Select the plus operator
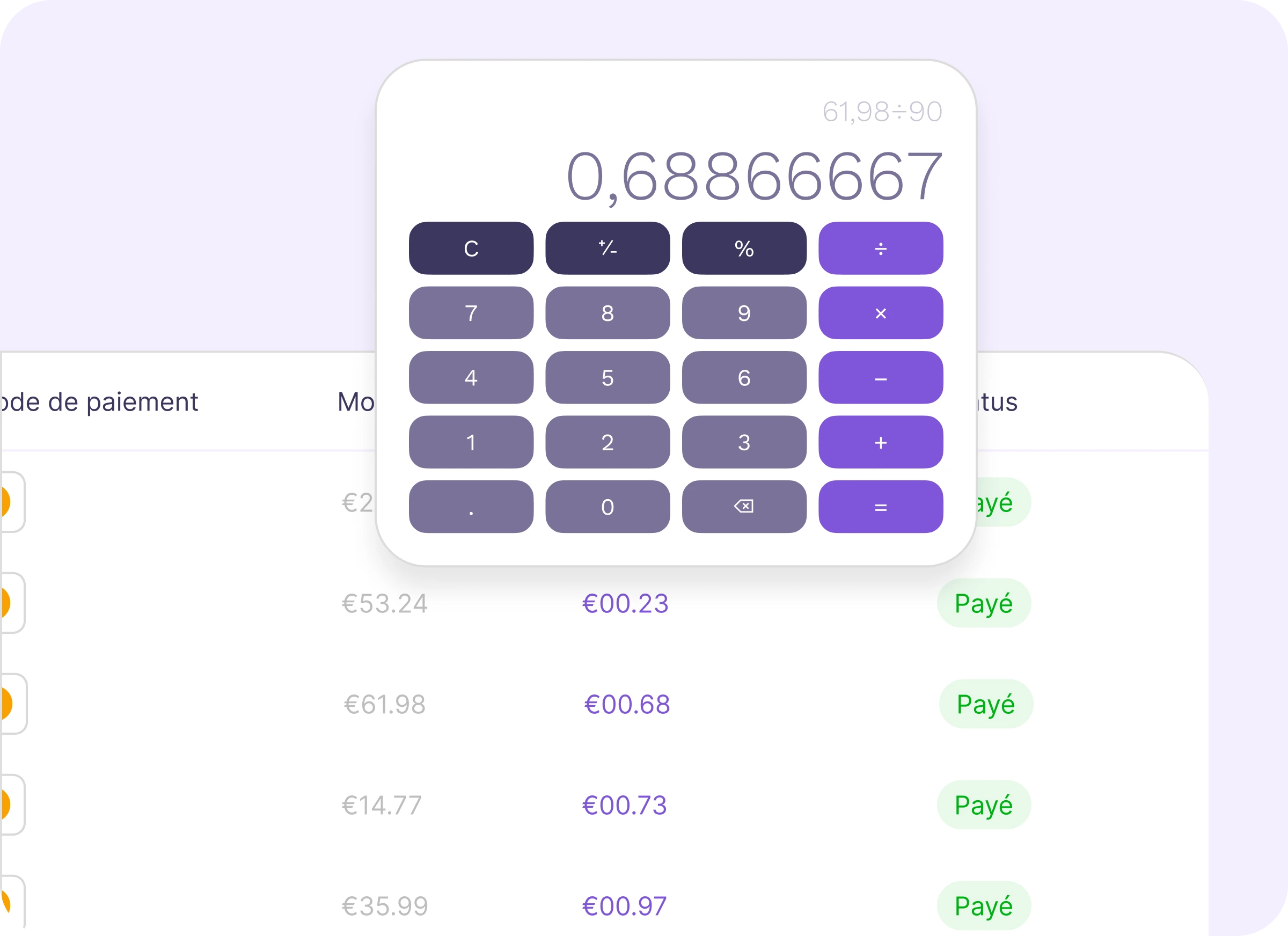This screenshot has width=1288, height=936. click(x=881, y=442)
